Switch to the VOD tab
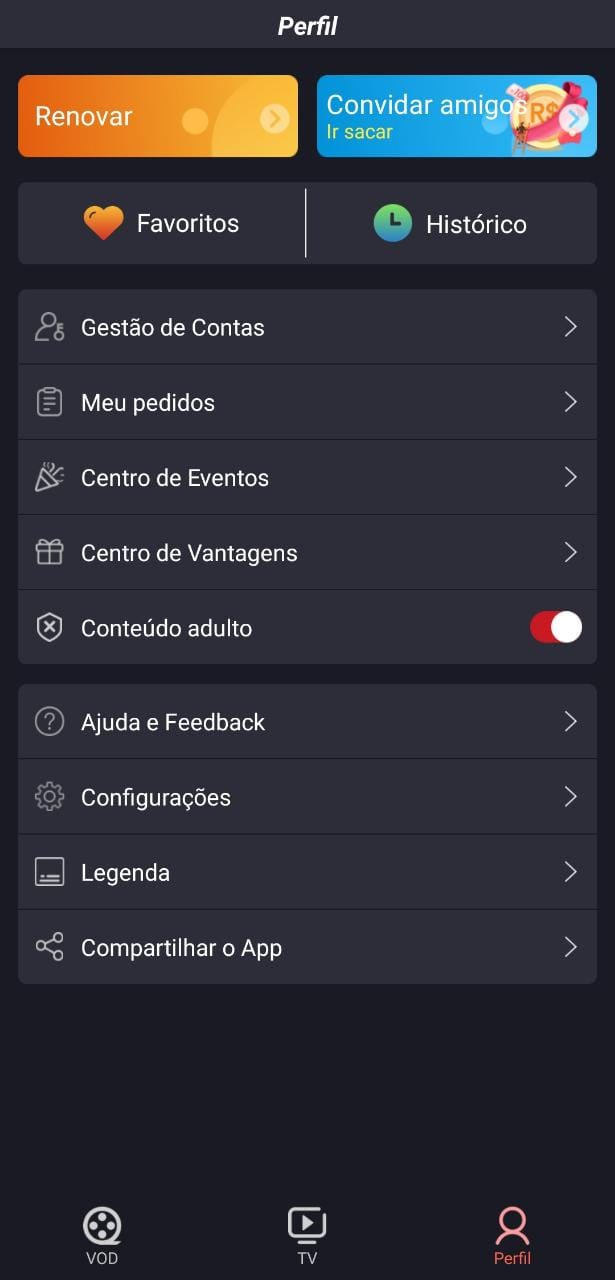The width and height of the screenshot is (615, 1280). 102,1234
